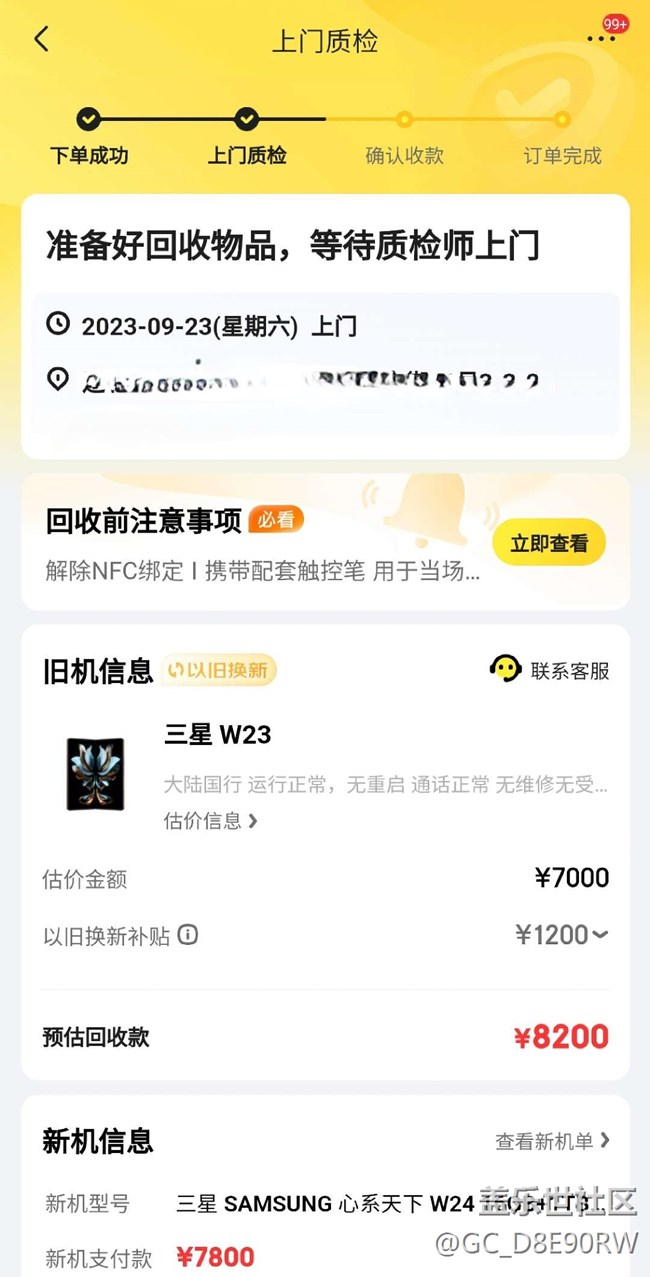The height and width of the screenshot is (1277, 650).
Task: Contact customer service via 联系客服
Action: click(550, 670)
